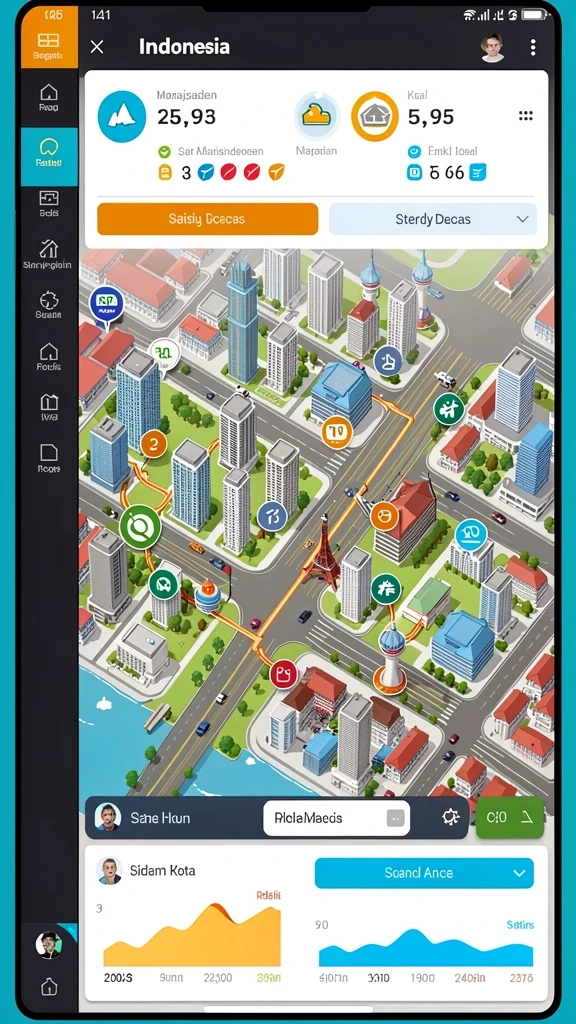
Task: Open the home icon at the sidebar bottom
Action: coord(49,986)
